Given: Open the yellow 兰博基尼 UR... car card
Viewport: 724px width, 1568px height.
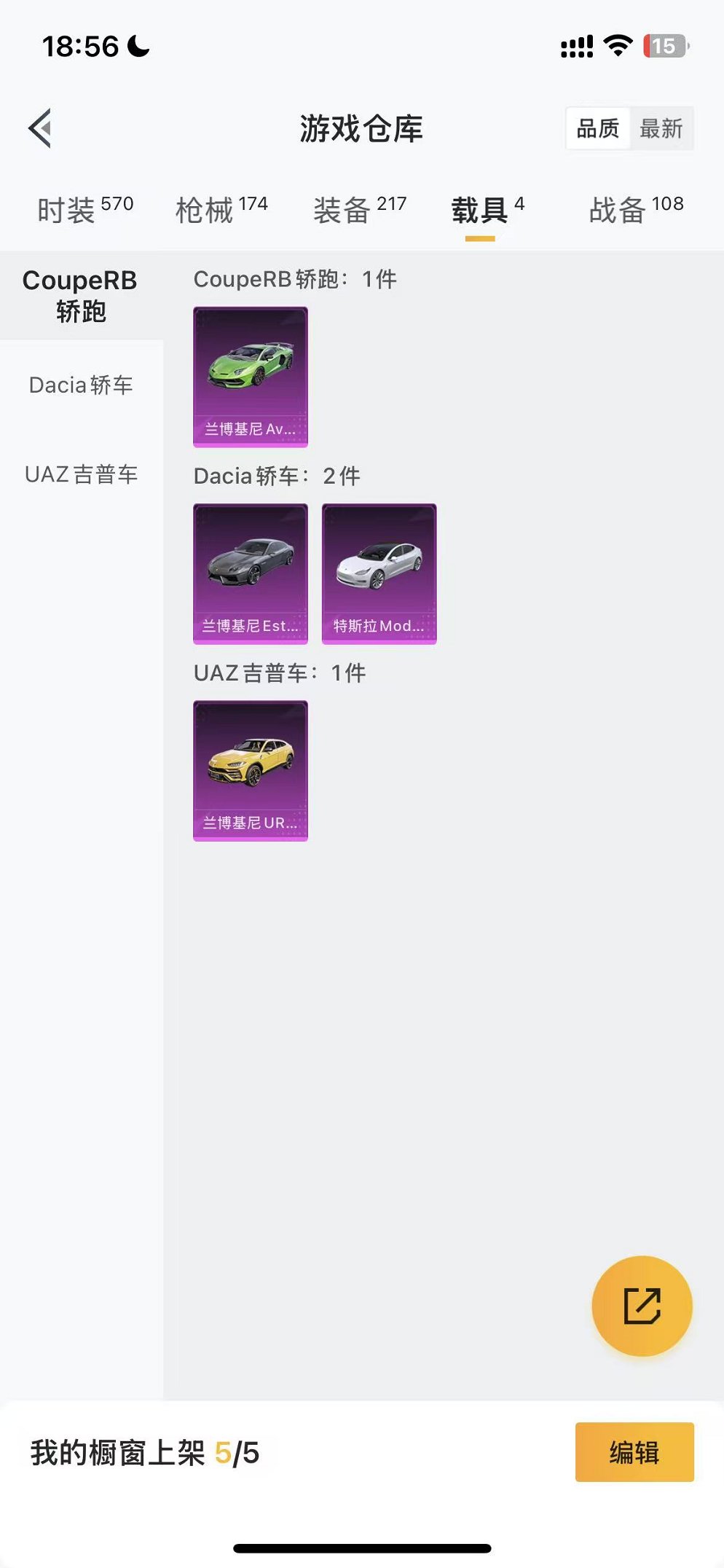Looking at the screenshot, I should (x=251, y=770).
